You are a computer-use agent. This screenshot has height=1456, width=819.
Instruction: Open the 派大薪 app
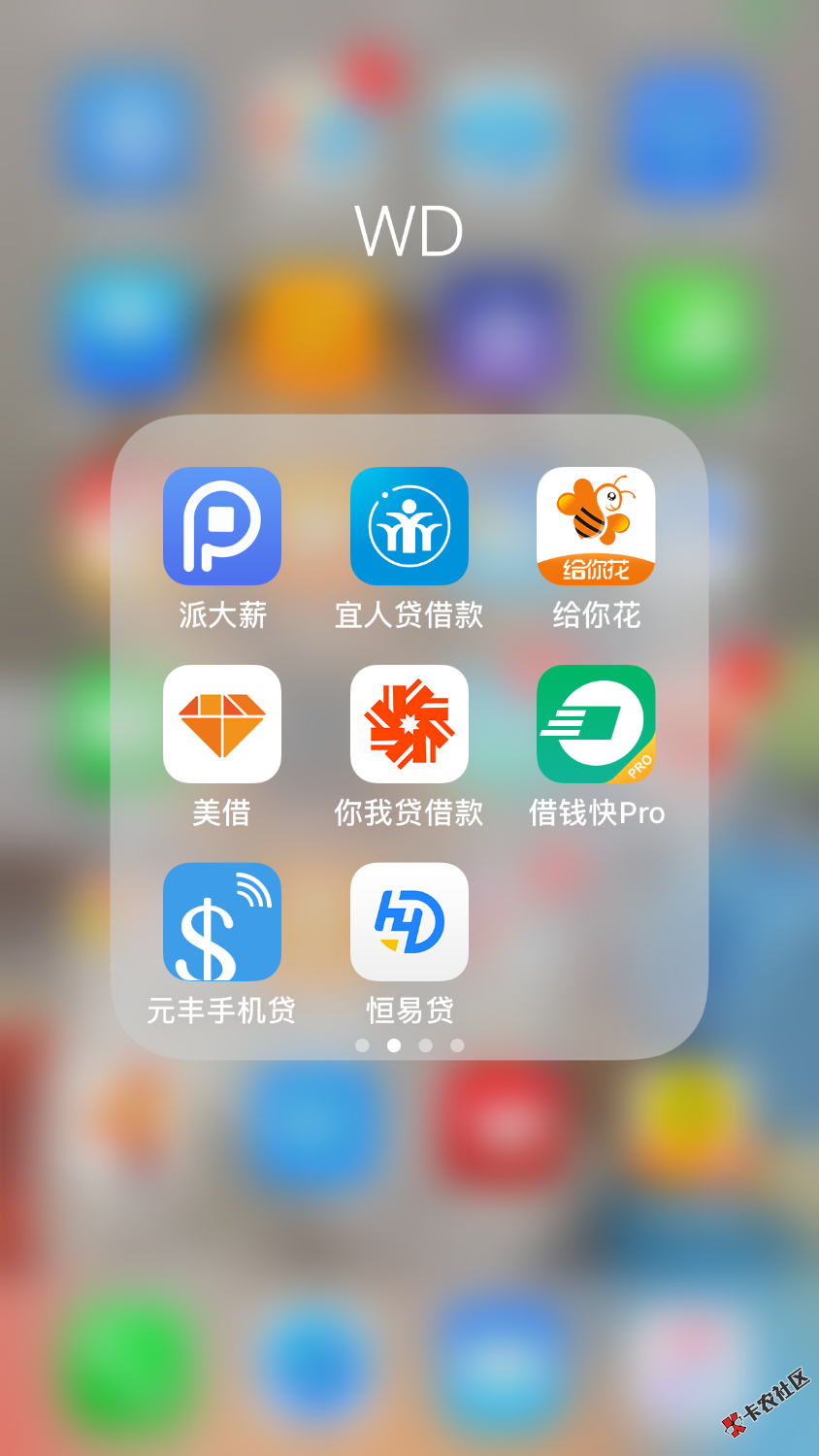click(222, 526)
